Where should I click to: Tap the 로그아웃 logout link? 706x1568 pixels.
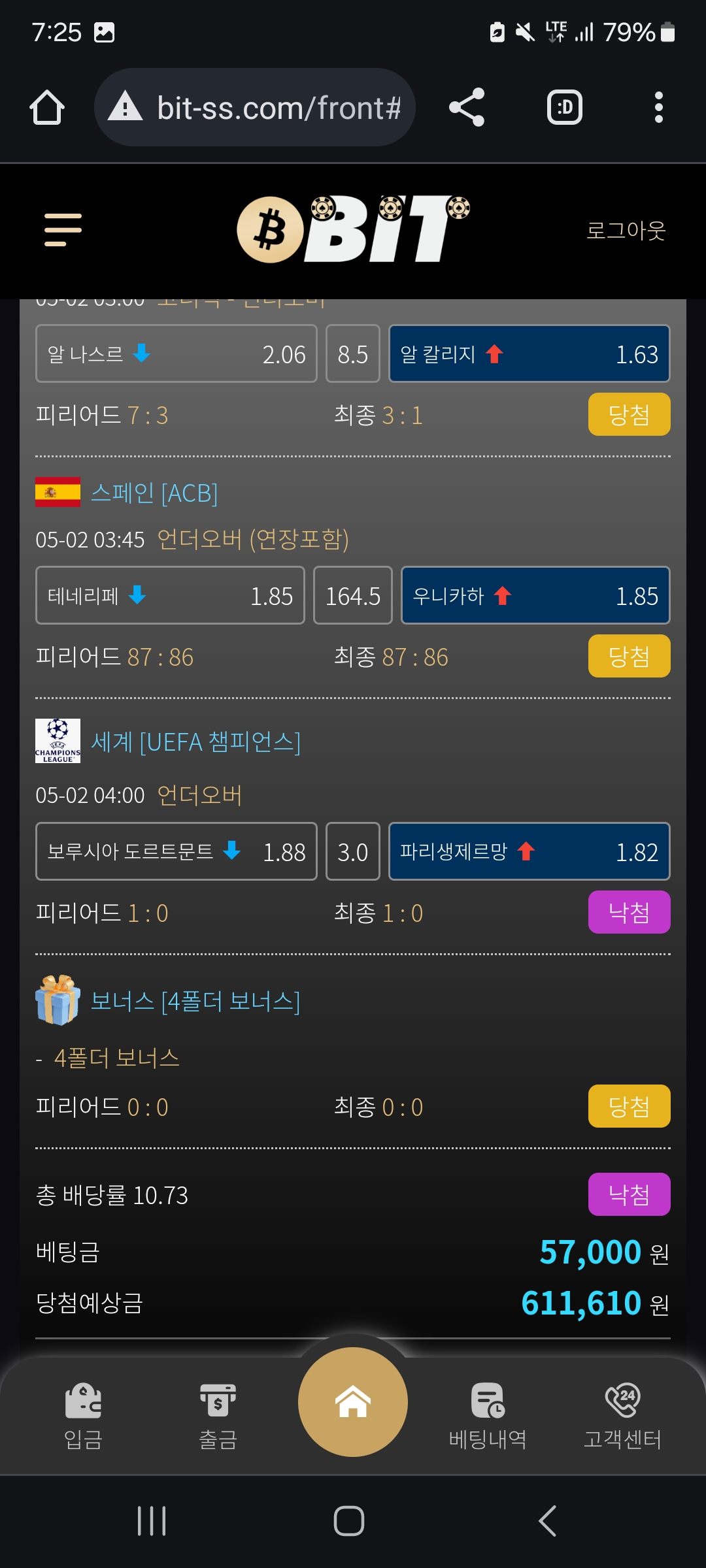tap(625, 230)
